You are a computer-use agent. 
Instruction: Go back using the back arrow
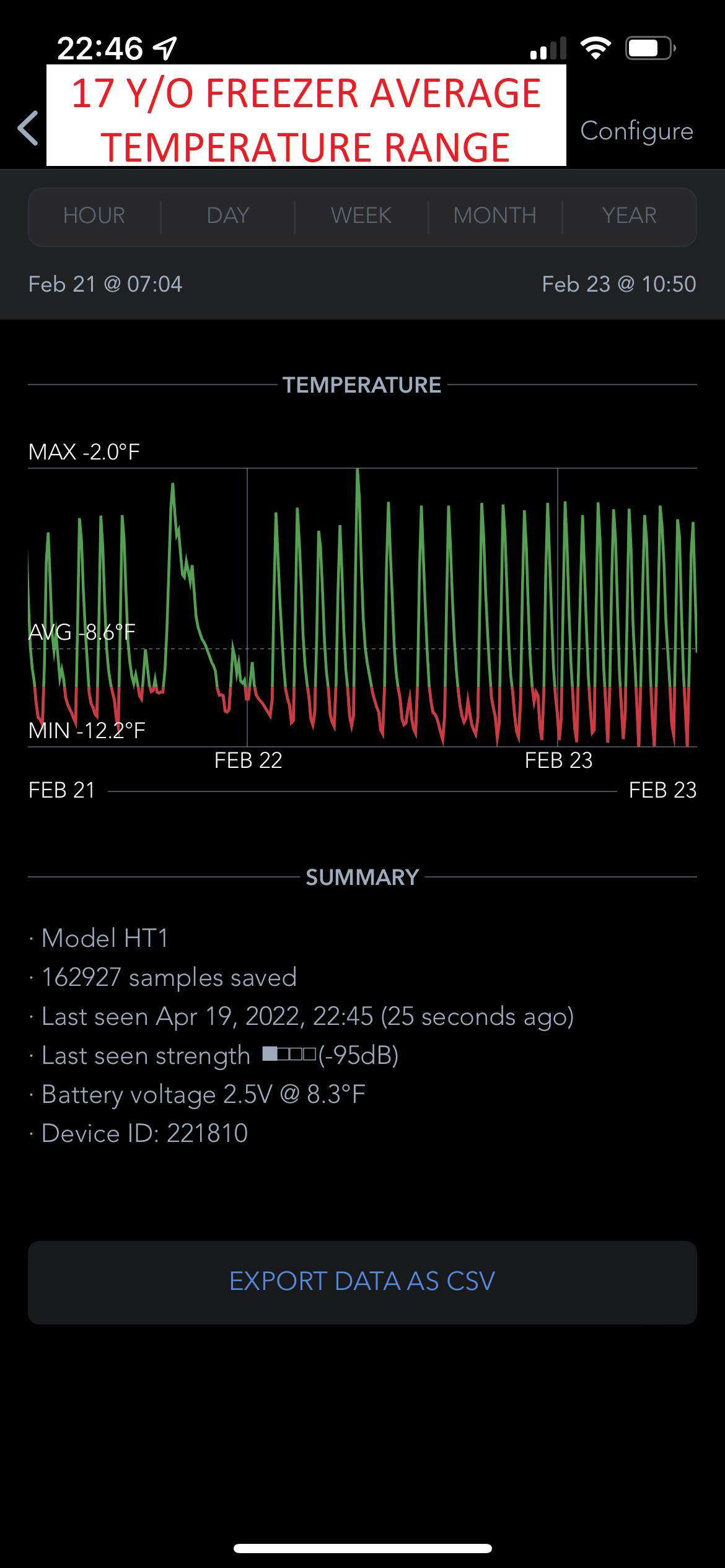pos(29,129)
